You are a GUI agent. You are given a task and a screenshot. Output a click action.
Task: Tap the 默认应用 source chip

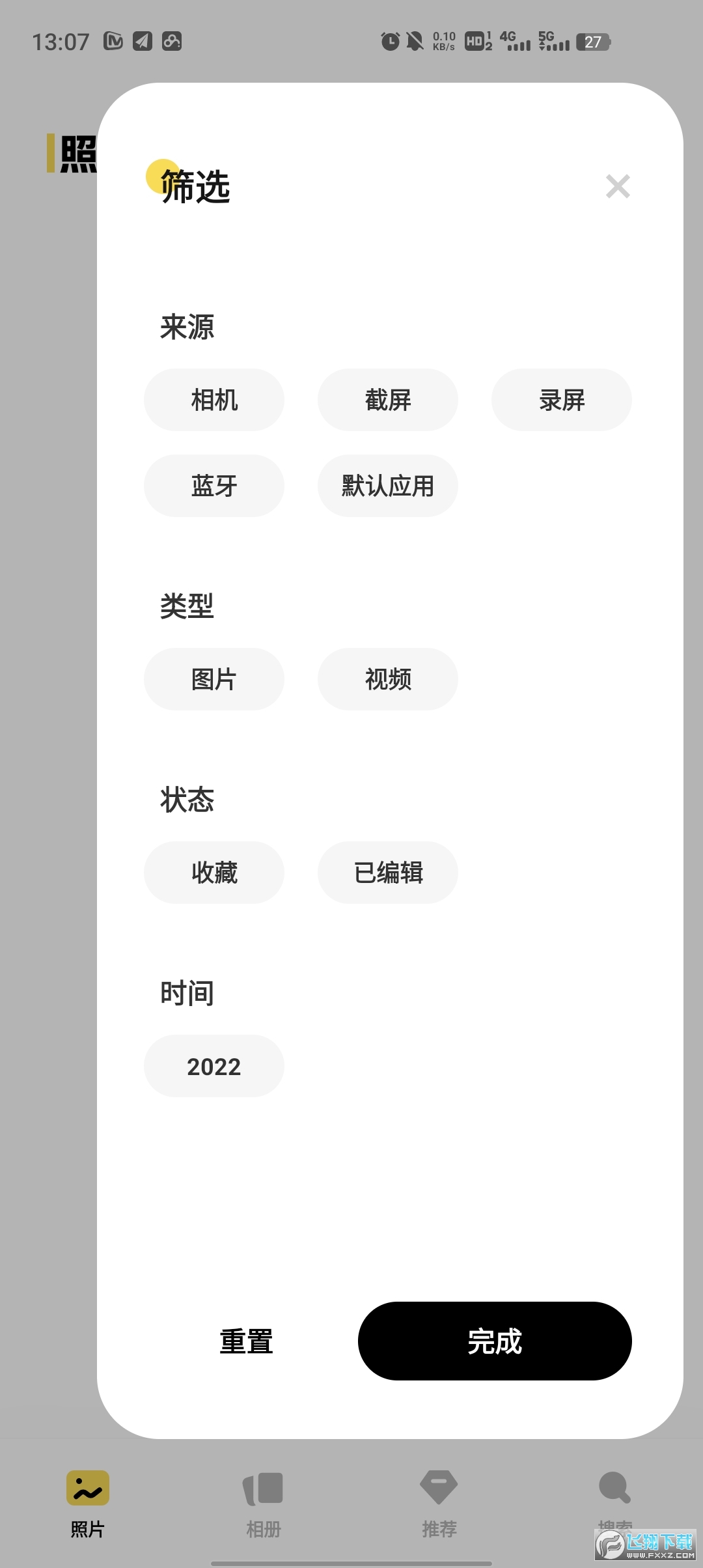(x=387, y=486)
